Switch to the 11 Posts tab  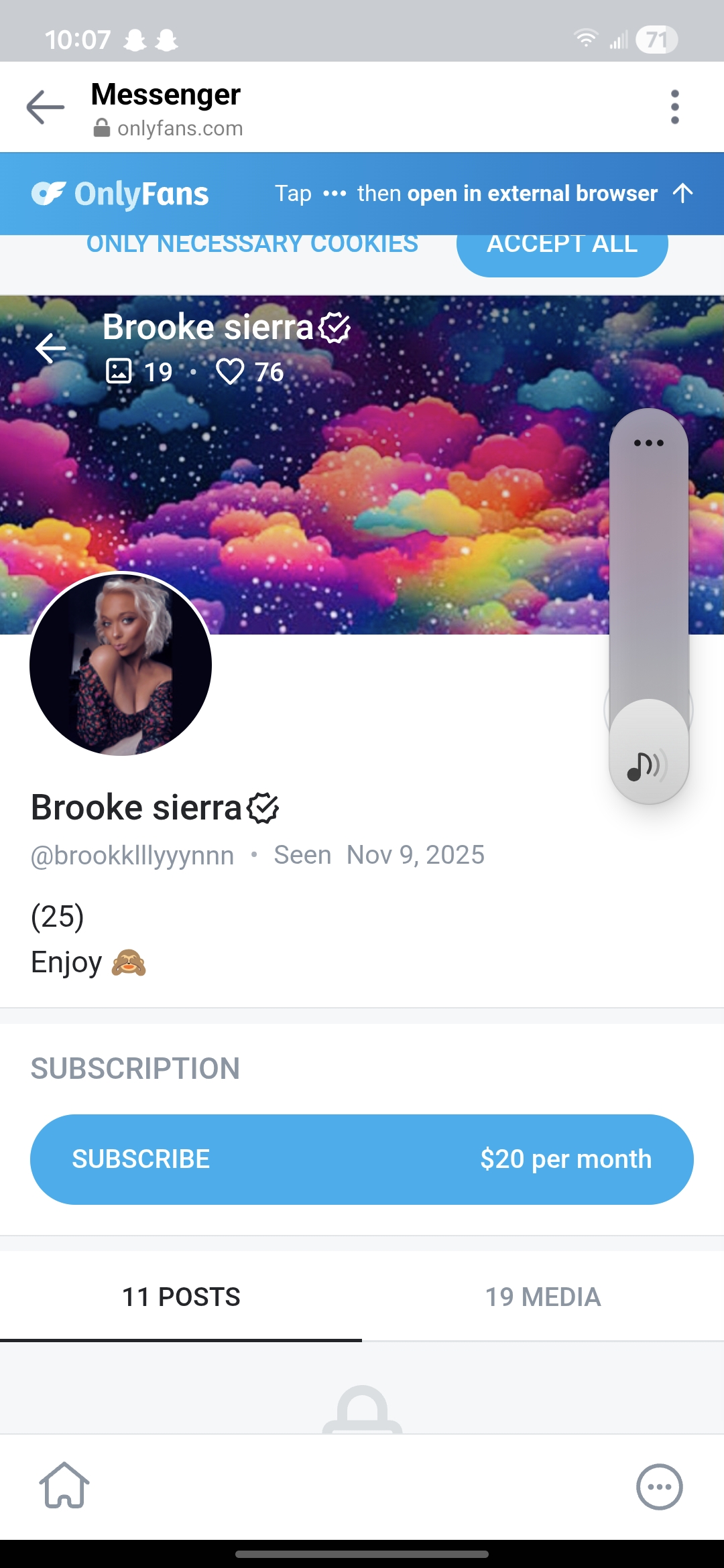click(181, 1297)
